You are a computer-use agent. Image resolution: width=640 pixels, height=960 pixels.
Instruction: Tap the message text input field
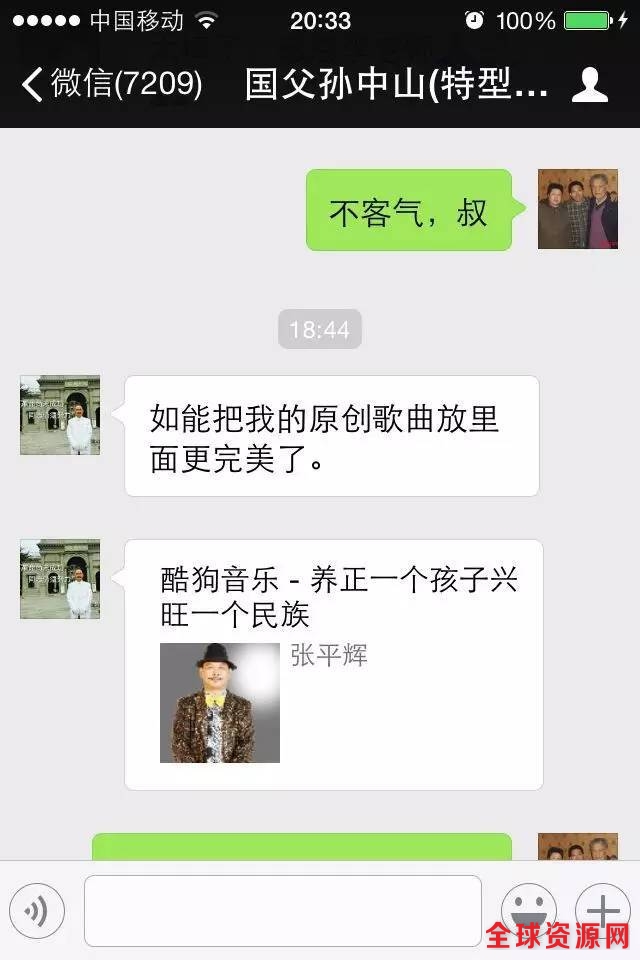coord(283,910)
